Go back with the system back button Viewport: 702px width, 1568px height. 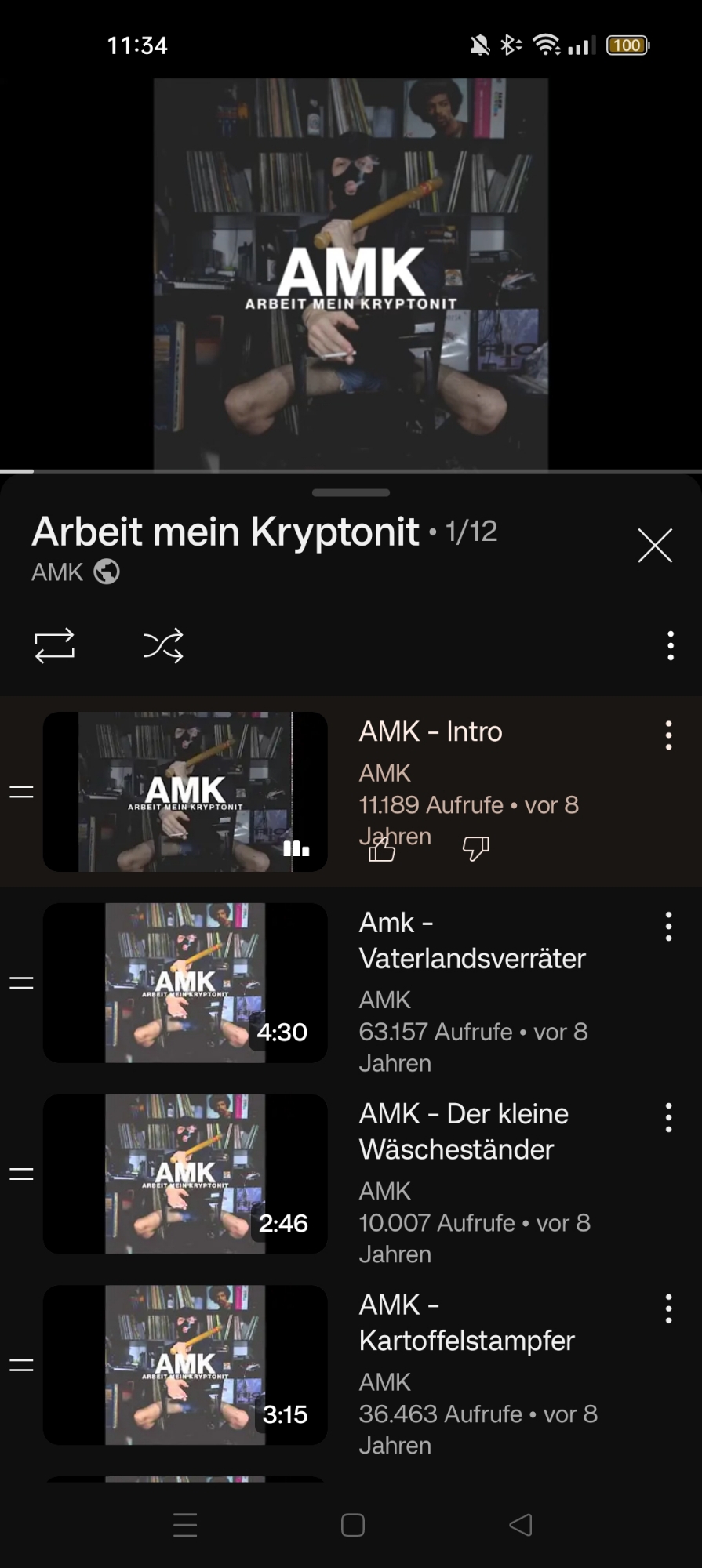521,1525
